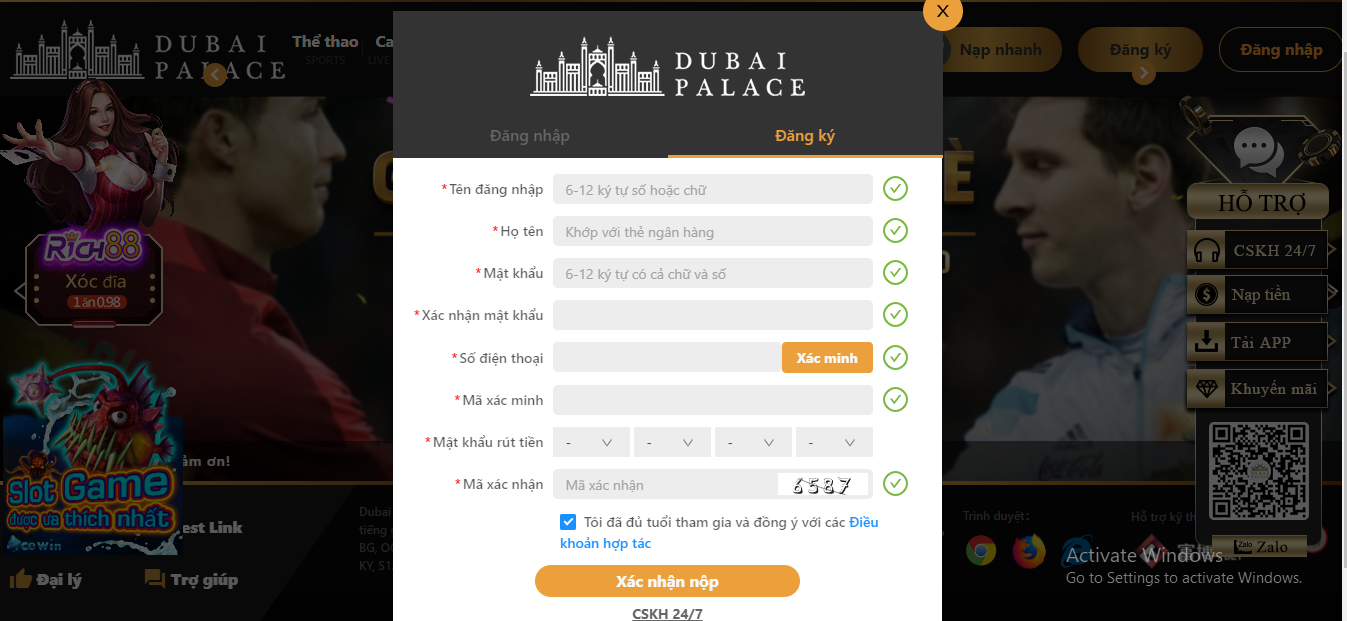Tap the Xác nhận mật khẩu field

712,315
